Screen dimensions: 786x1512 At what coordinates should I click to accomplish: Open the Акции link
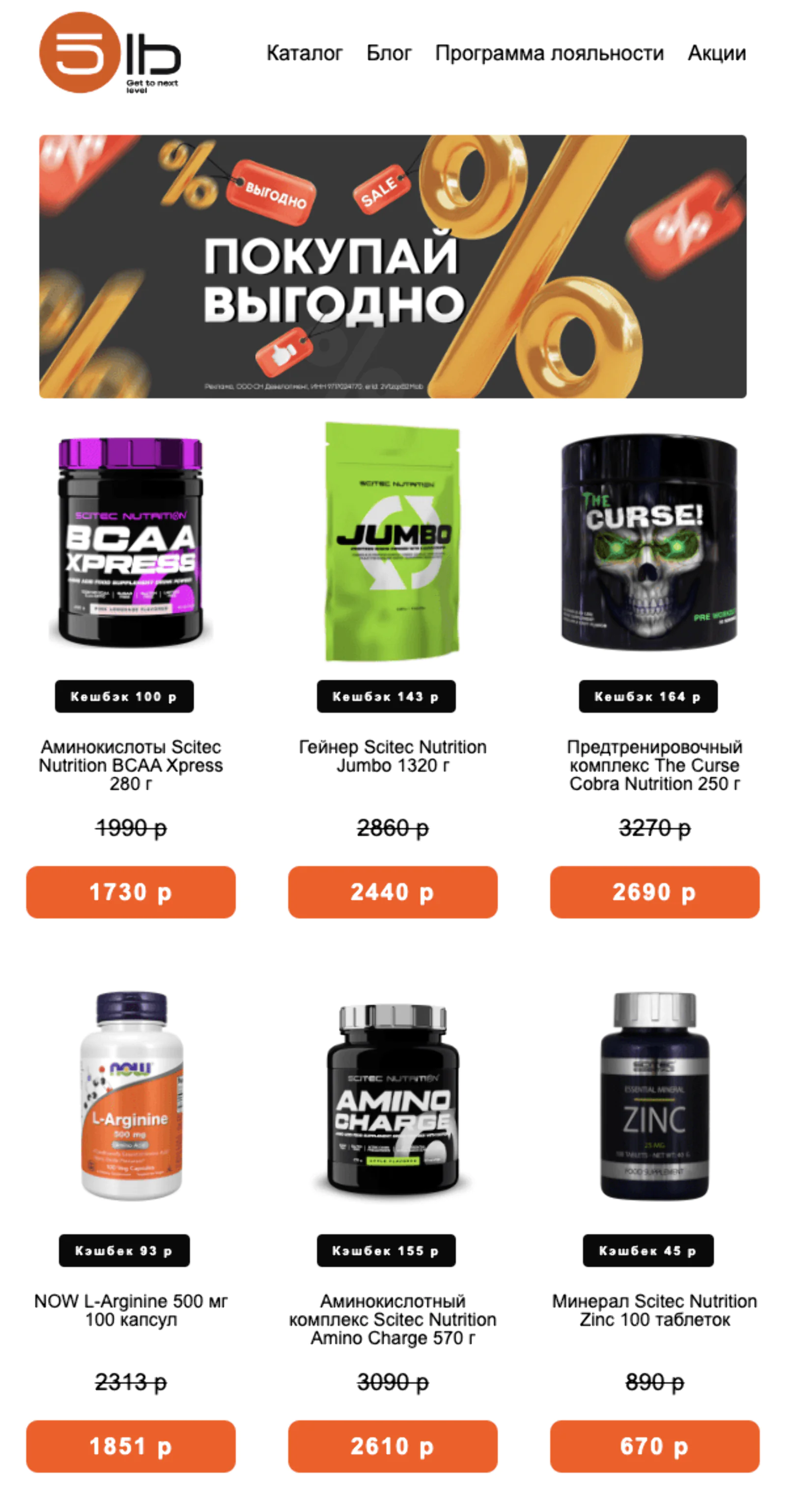(x=716, y=54)
